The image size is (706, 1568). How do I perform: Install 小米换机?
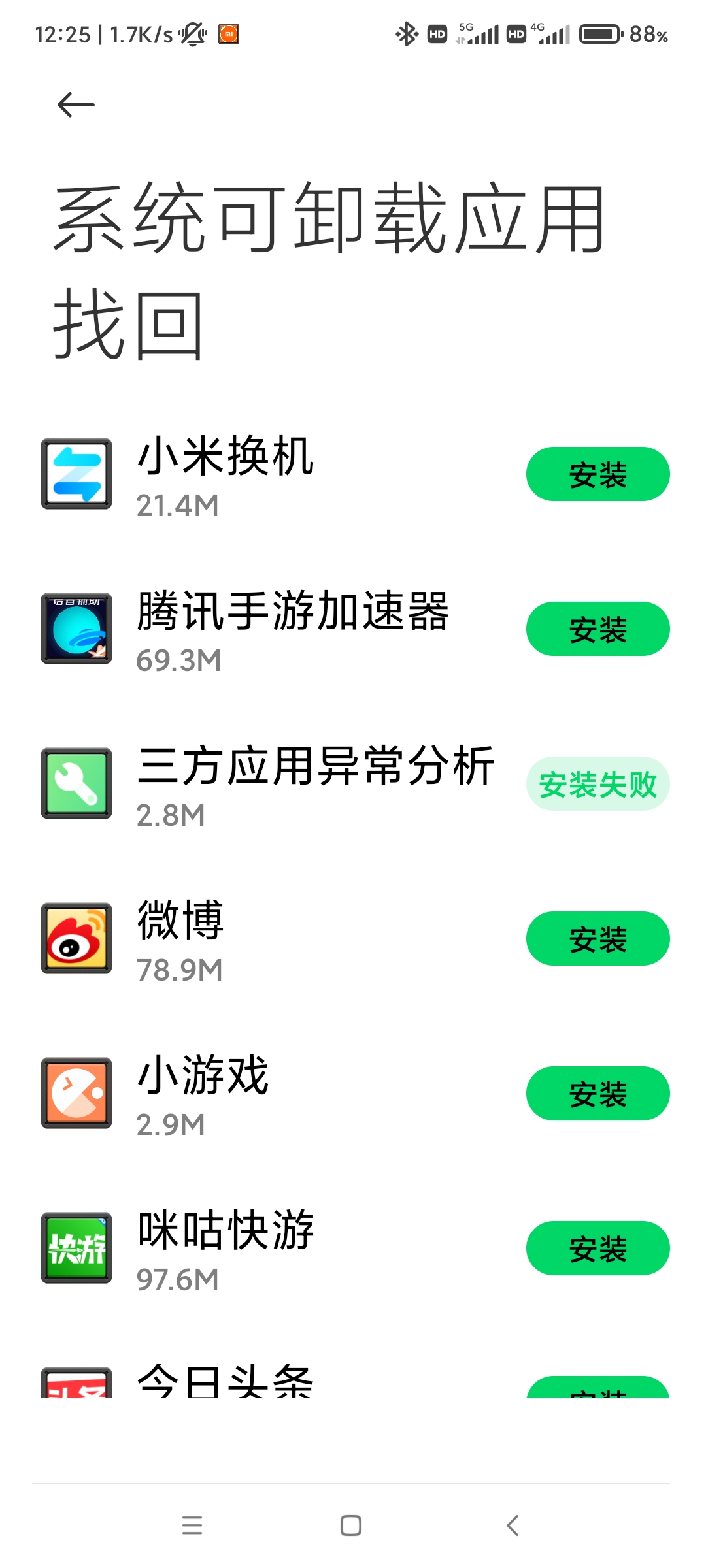tap(597, 474)
